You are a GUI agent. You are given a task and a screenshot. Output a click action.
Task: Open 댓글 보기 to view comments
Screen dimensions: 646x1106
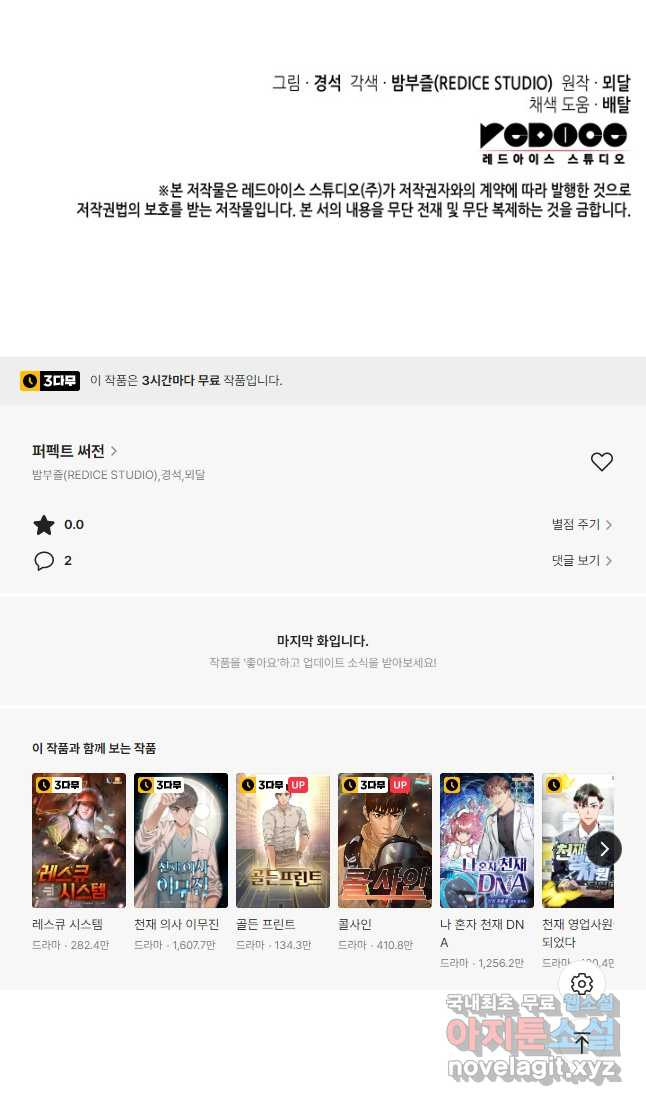pyautogui.click(x=581, y=561)
